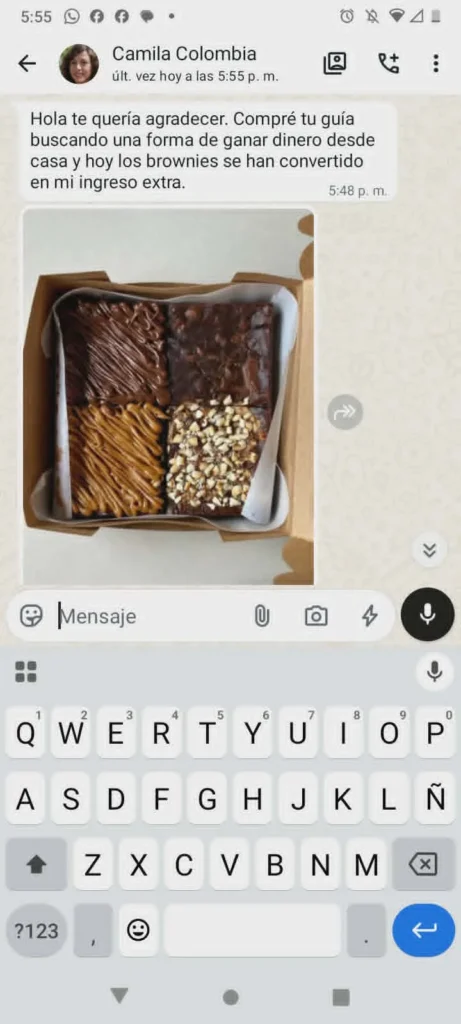Attach a file with the paperclip

pyautogui.click(x=262, y=616)
